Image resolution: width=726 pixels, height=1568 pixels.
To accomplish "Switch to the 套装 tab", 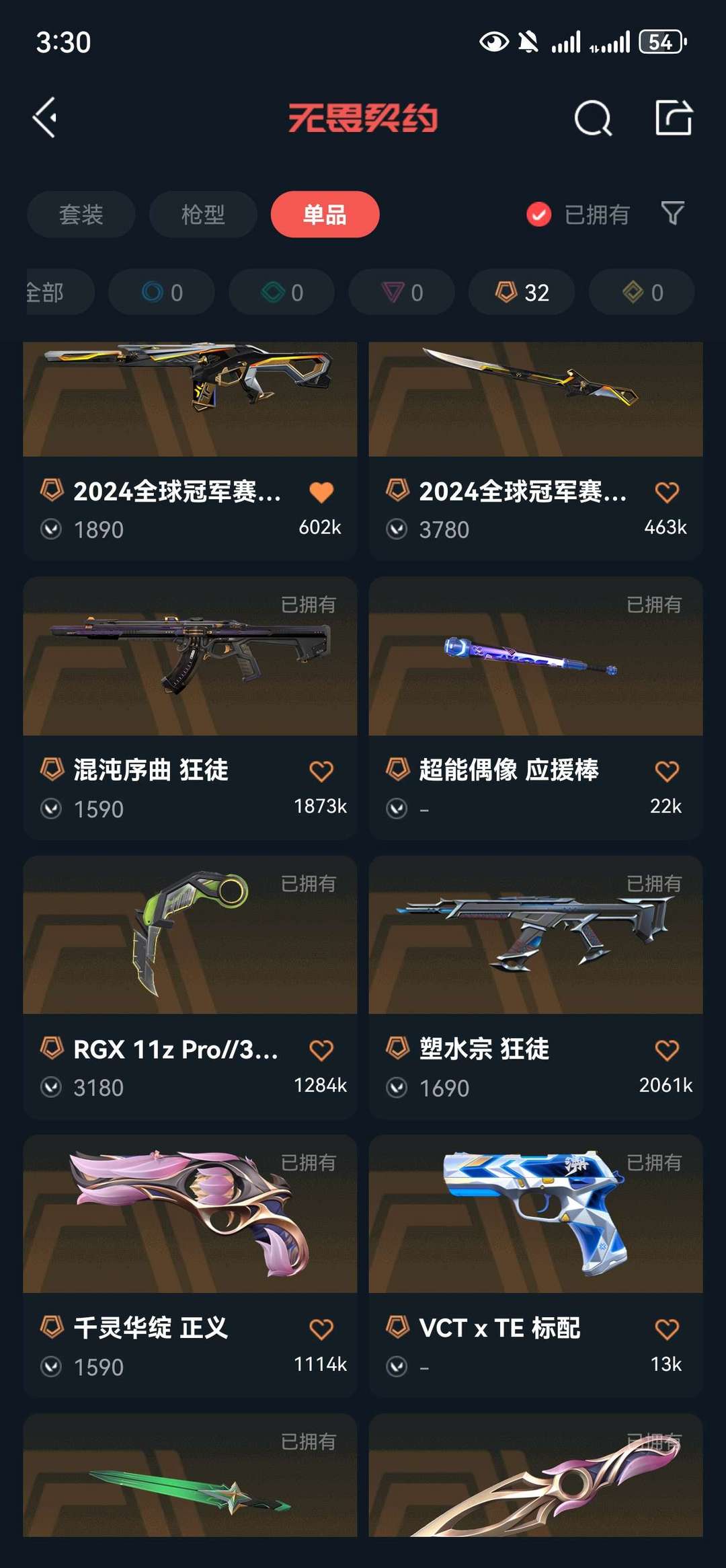I will (x=81, y=215).
